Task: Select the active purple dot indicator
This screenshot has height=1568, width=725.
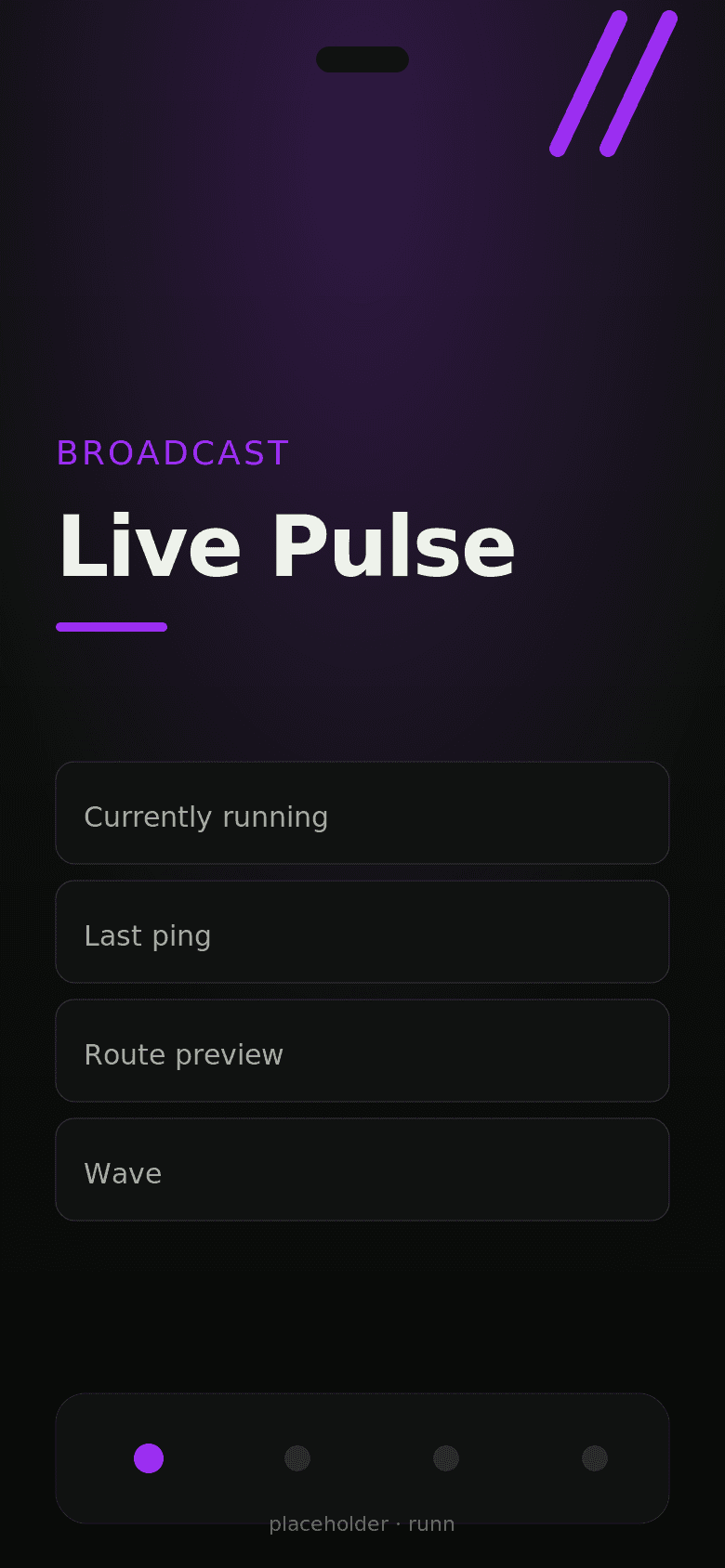Action: (x=149, y=1458)
